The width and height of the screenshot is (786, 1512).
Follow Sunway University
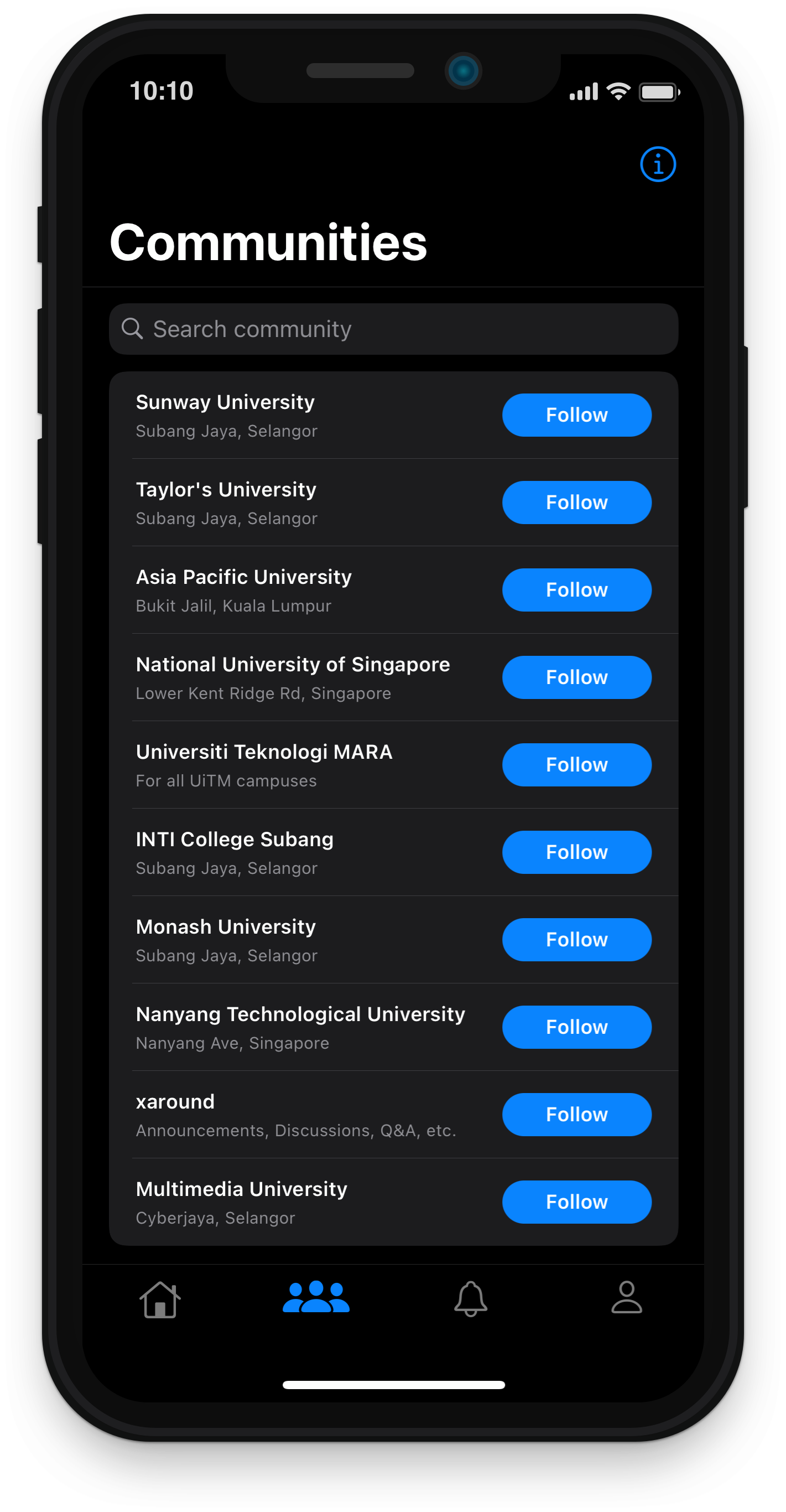coord(576,415)
